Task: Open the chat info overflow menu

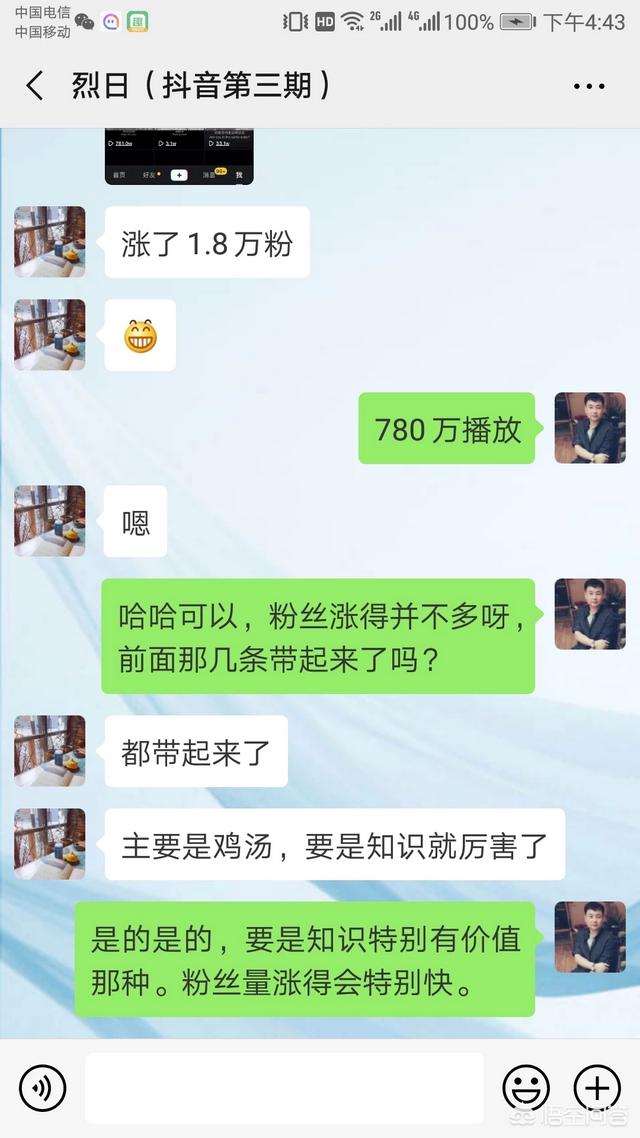Action: pyautogui.click(x=589, y=87)
